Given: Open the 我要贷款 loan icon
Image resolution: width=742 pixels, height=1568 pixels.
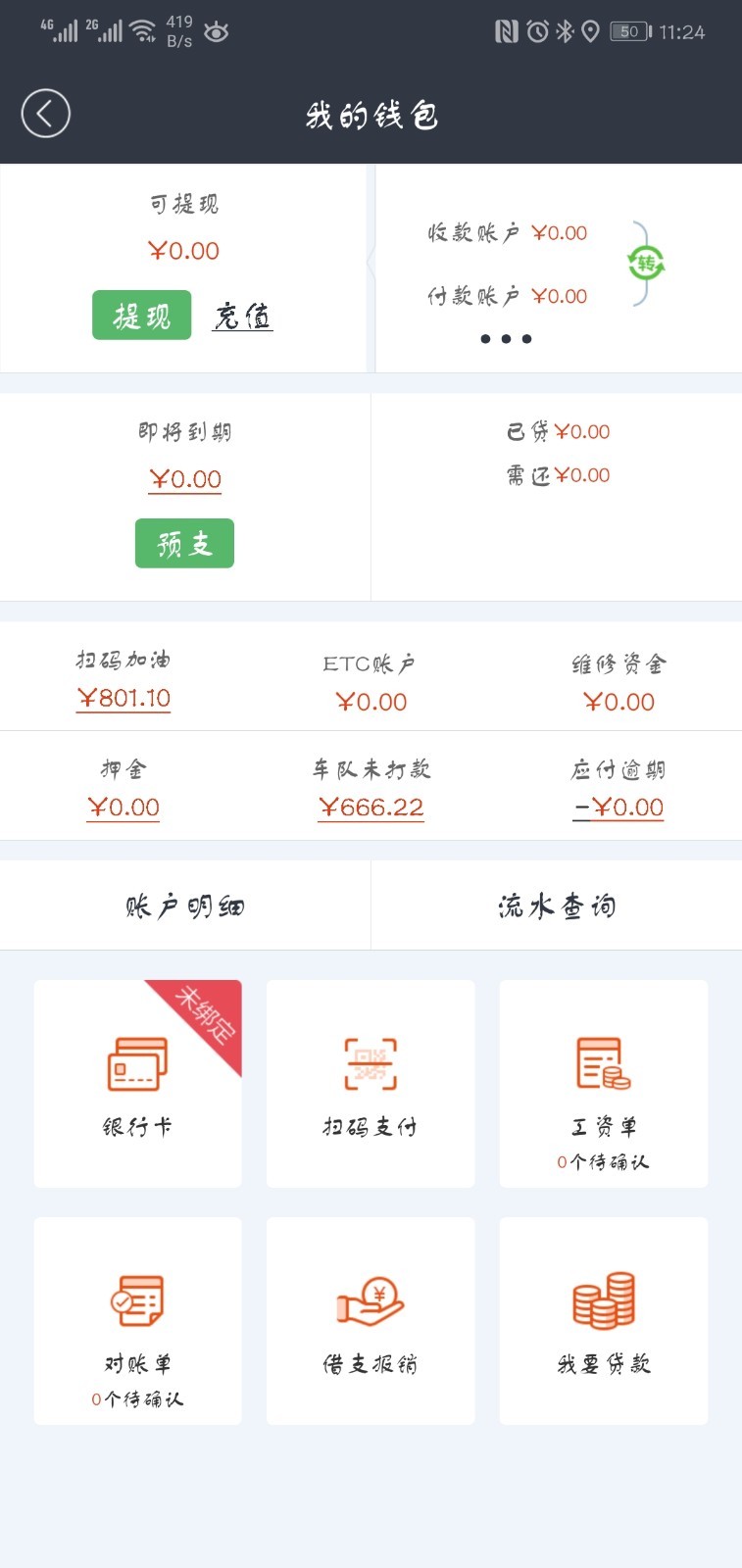Looking at the screenshot, I should [x=602, y=1318].
